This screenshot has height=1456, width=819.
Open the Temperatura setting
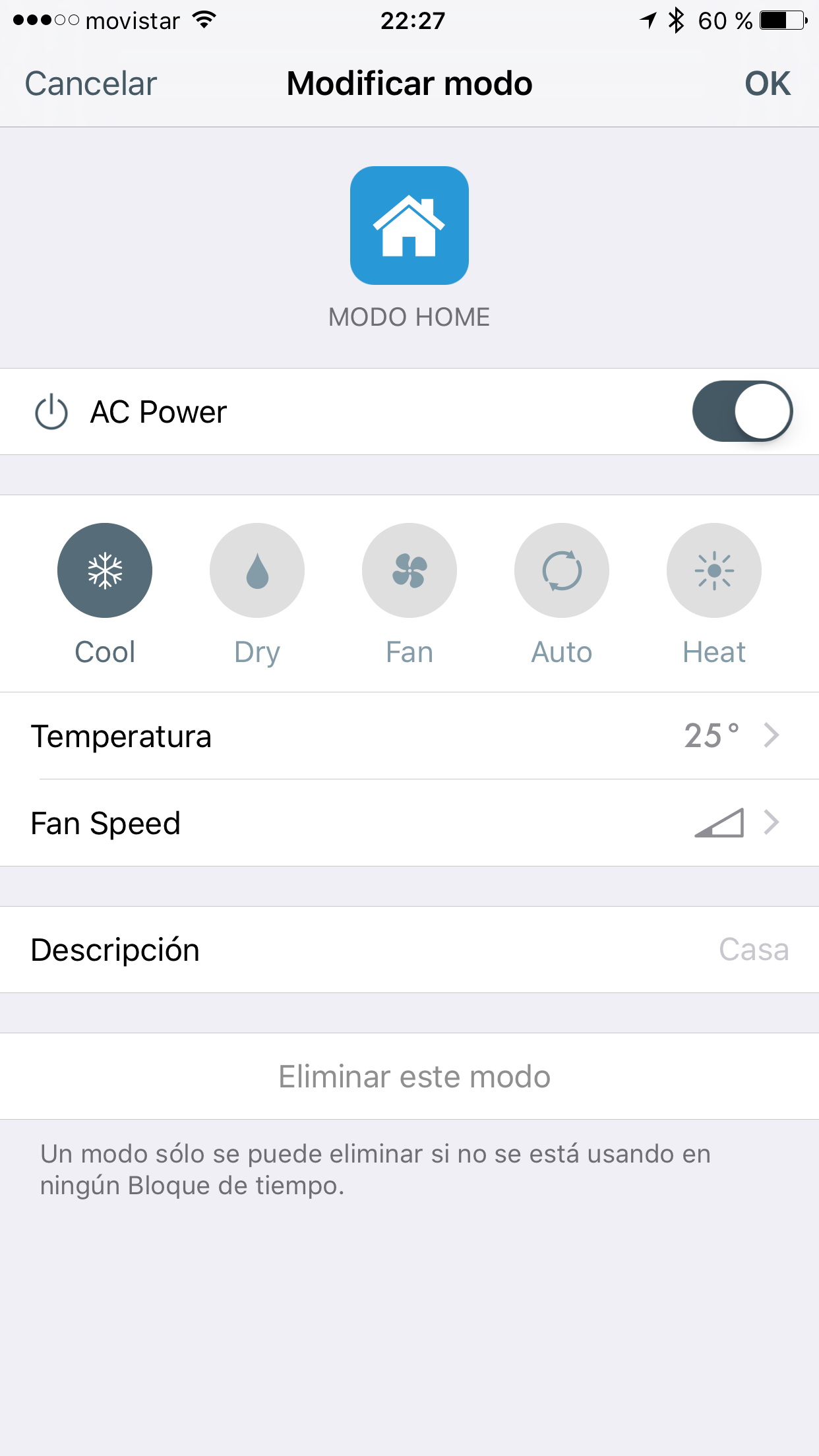coord(409,736)
